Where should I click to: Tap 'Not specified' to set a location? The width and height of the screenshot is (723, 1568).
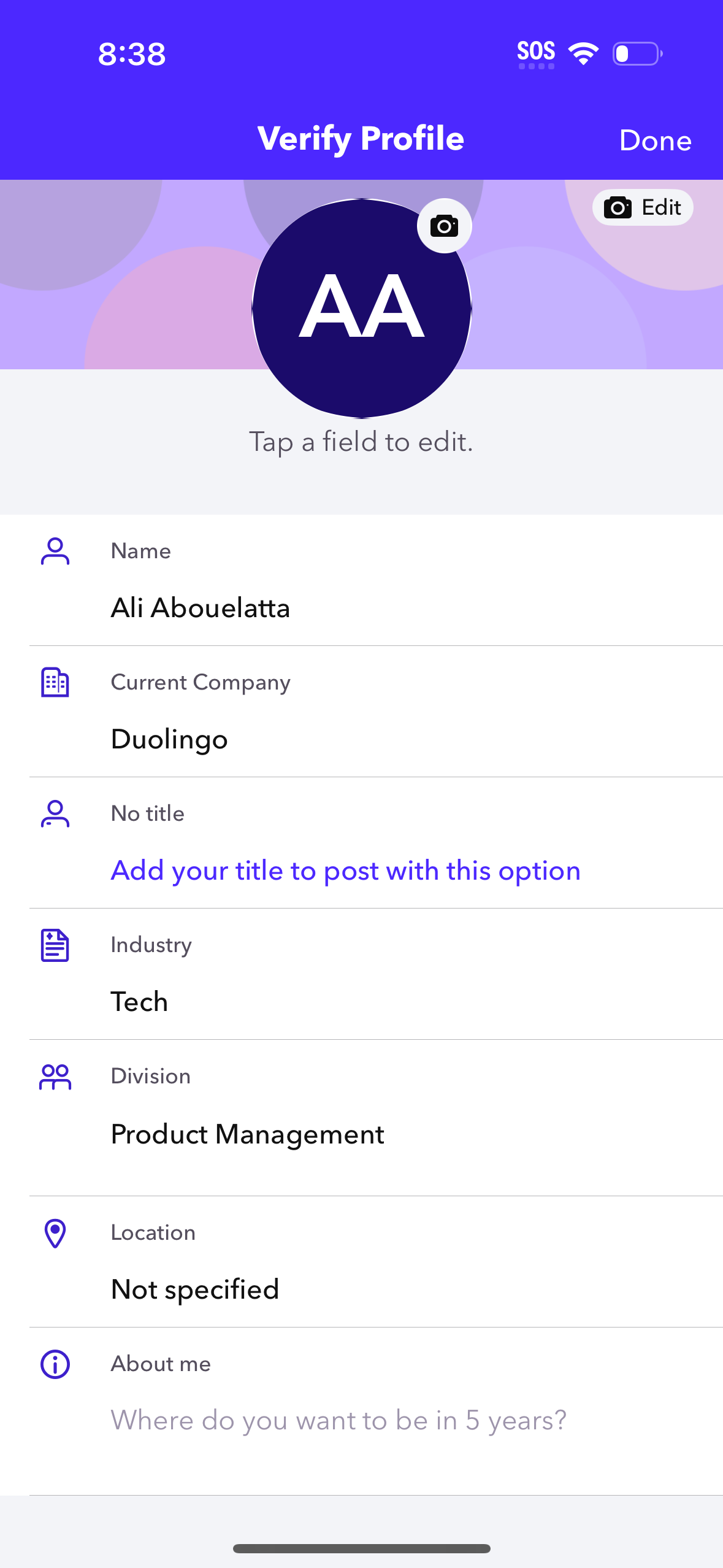pos(194,1289)
